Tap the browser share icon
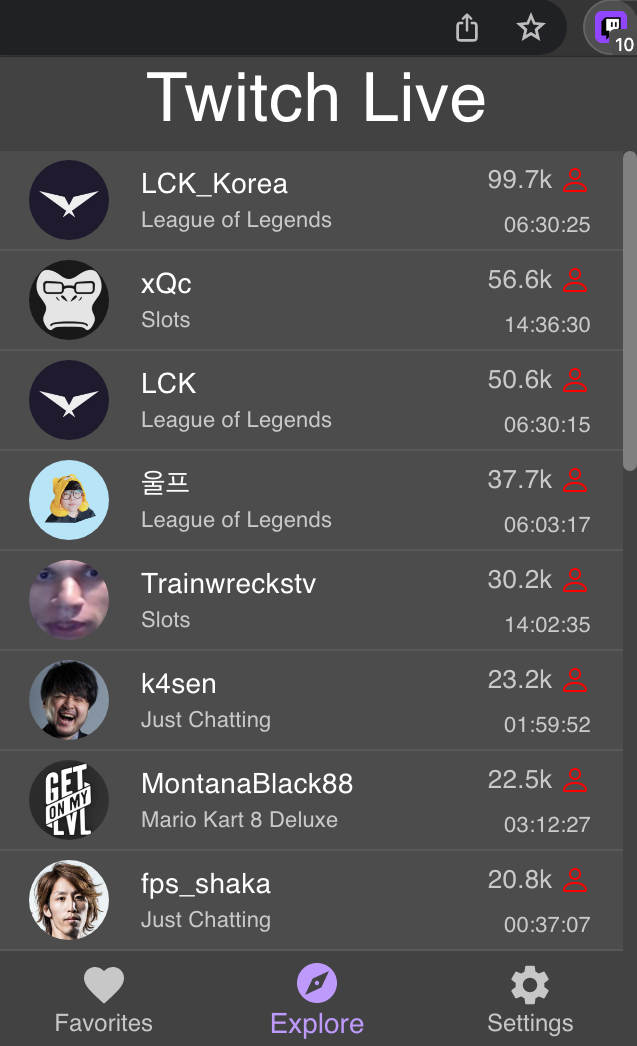 [467, 28]
